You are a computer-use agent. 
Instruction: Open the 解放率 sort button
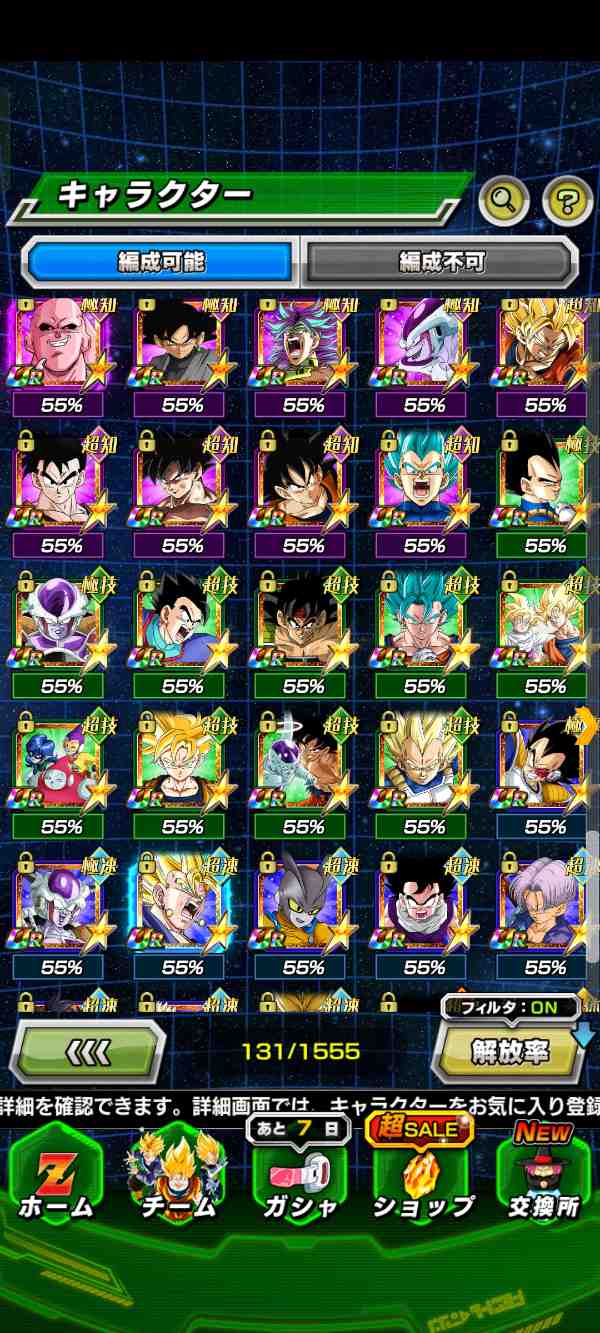tap(510, 1051)
